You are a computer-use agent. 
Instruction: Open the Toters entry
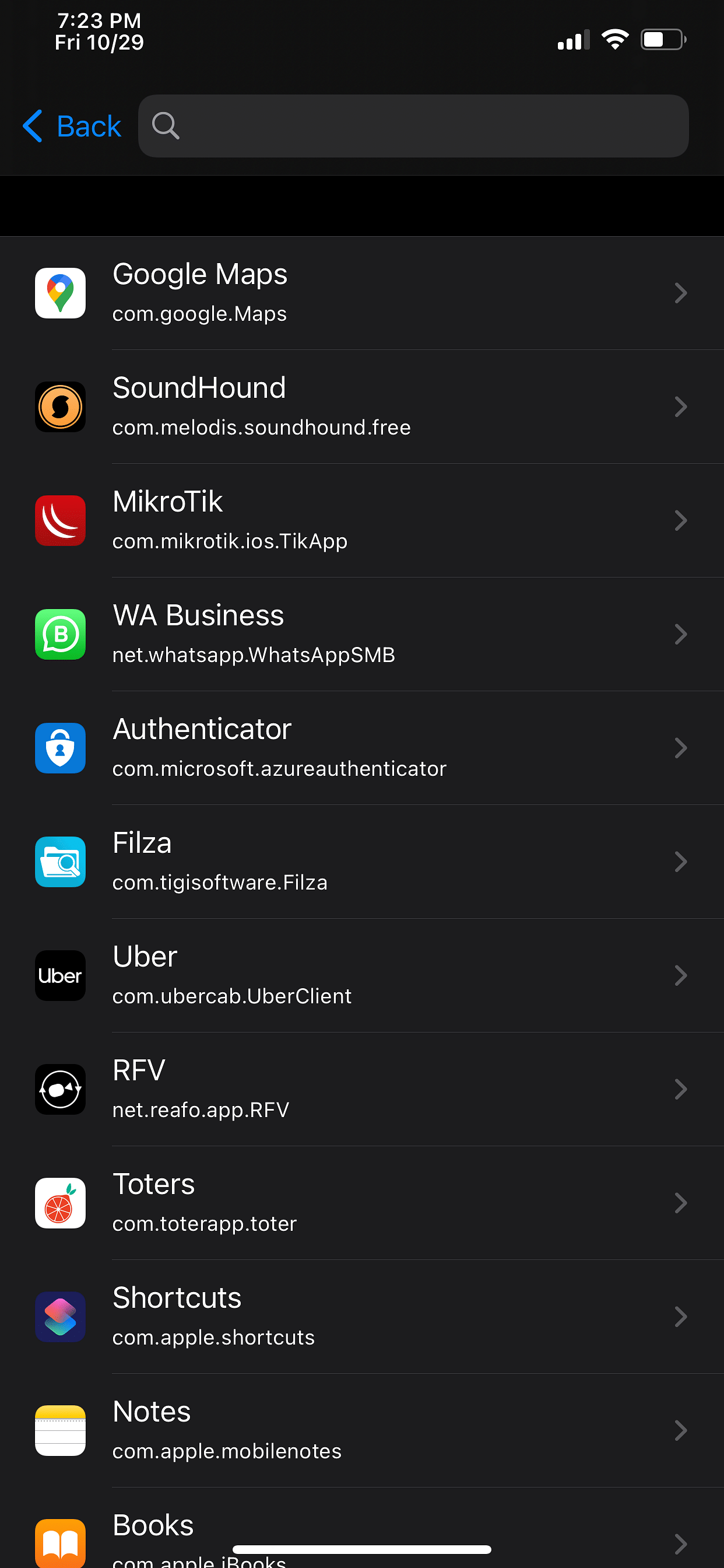(362, 1203)
